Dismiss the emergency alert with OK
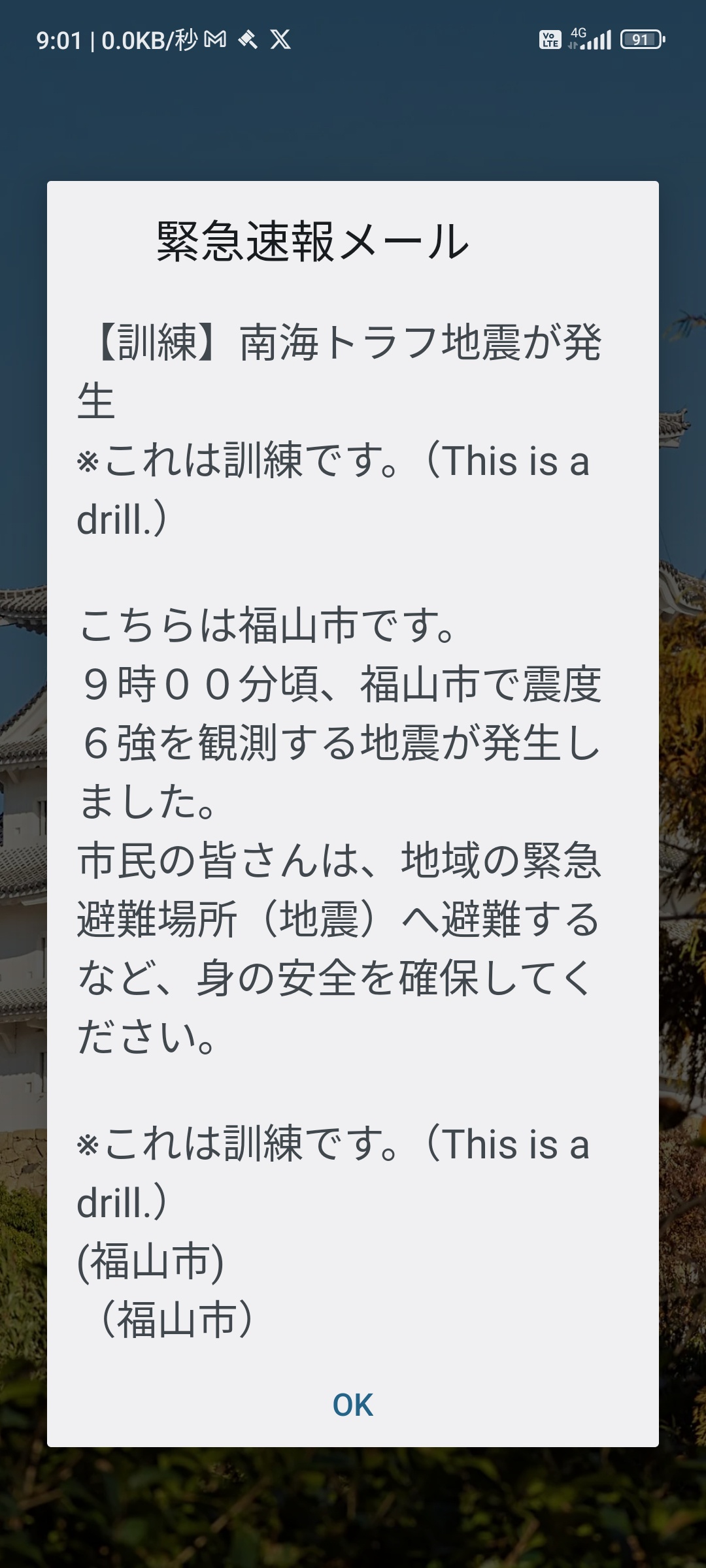706x1568 pixels. coord(352,1405)
